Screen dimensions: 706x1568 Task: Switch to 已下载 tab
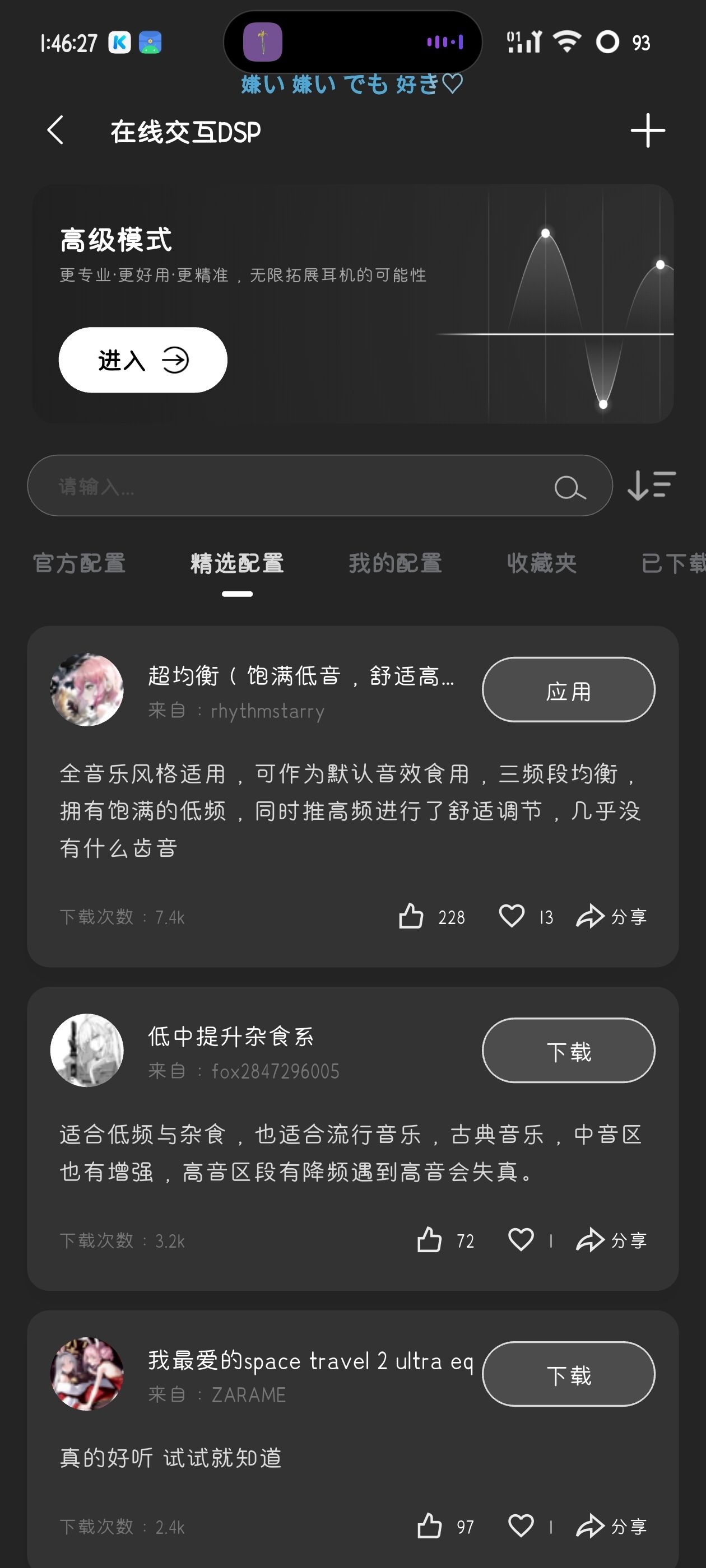pyautogui.click(x=673, y=563)
